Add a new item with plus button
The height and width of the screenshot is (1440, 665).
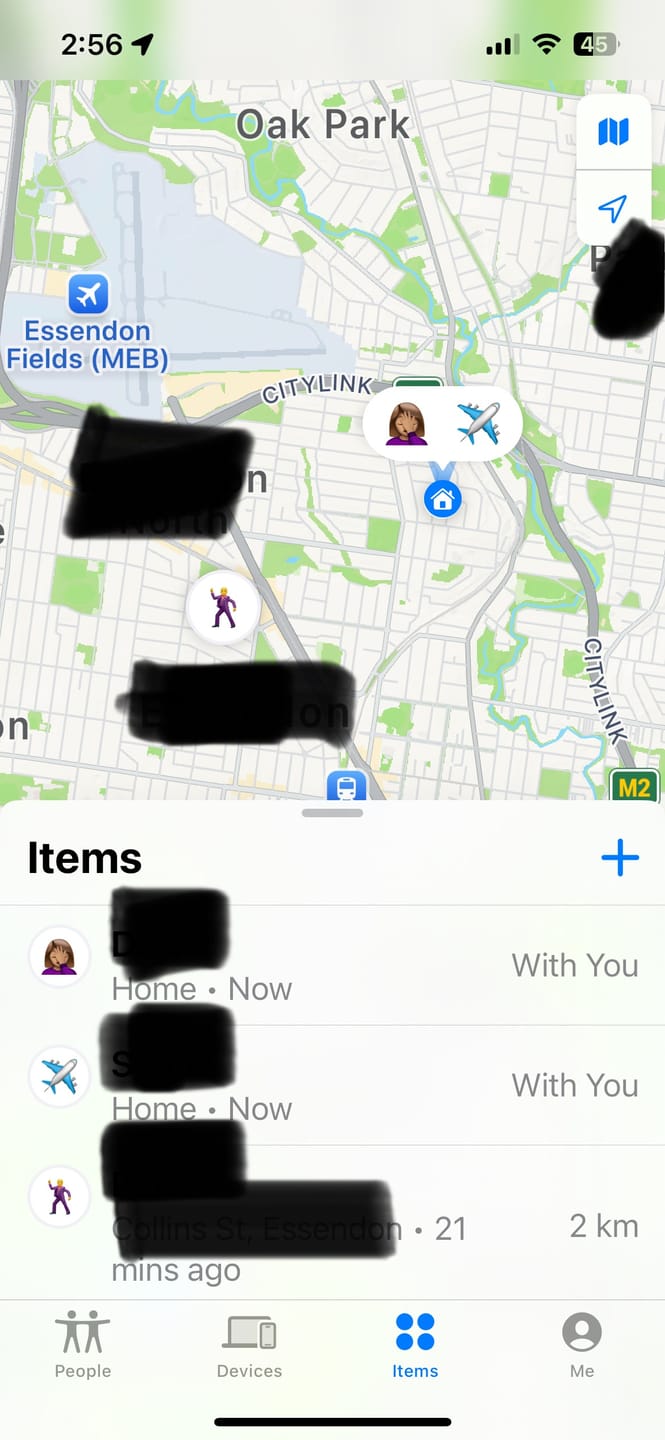coord(619,857)
